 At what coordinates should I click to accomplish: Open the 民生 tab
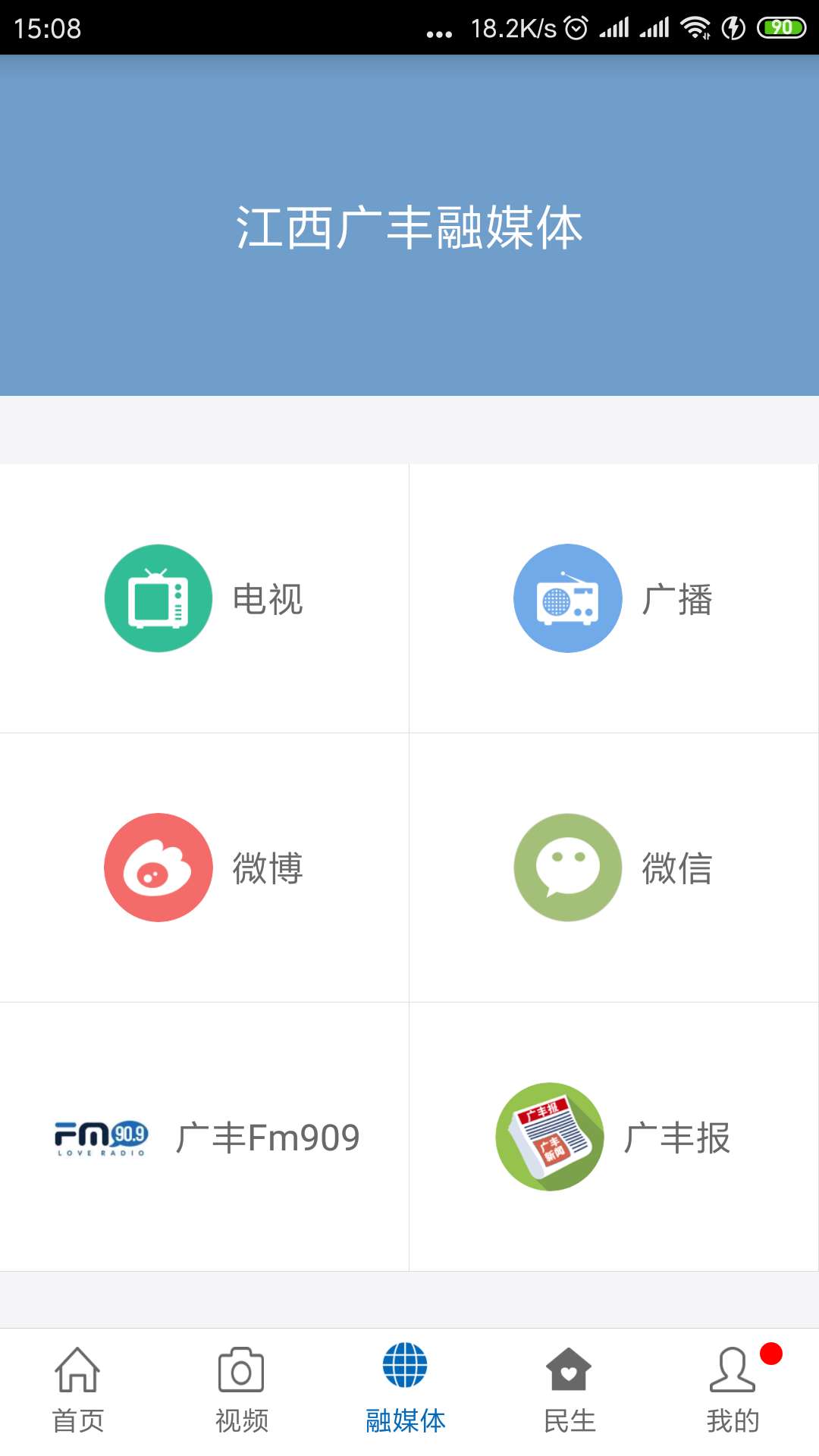[x=569, y=1418]
